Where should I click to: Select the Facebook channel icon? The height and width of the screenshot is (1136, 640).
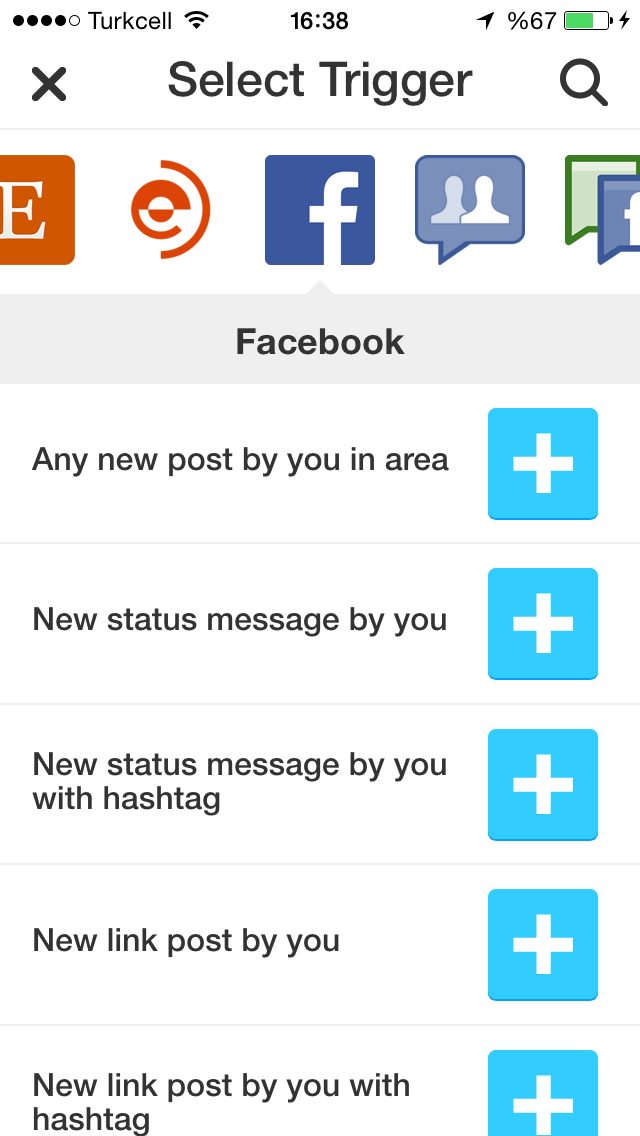[x=320, y=210]
